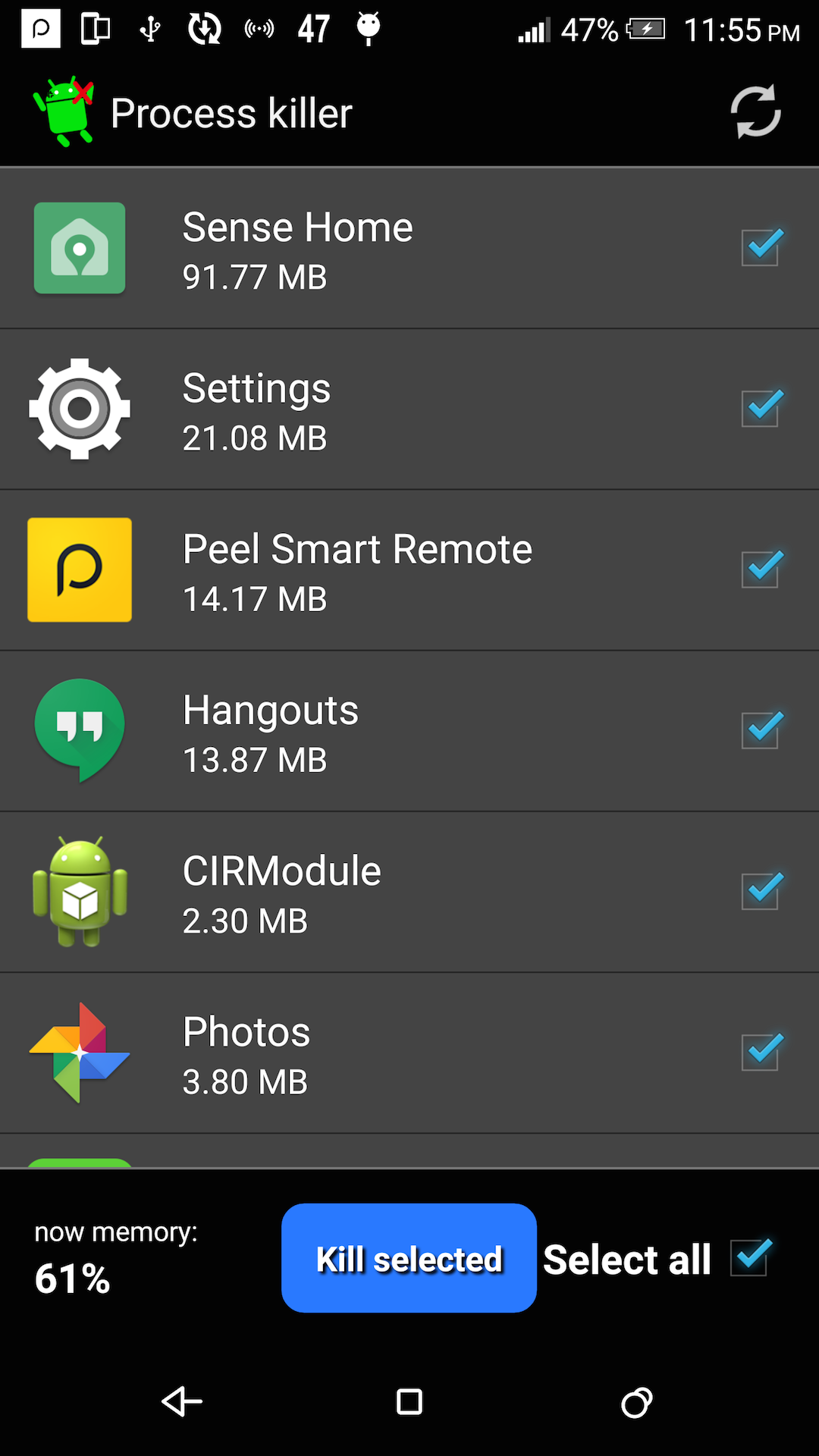The image size is (819, 1456).
Task: Open recent apps with the circle button
Action: 637,1402
